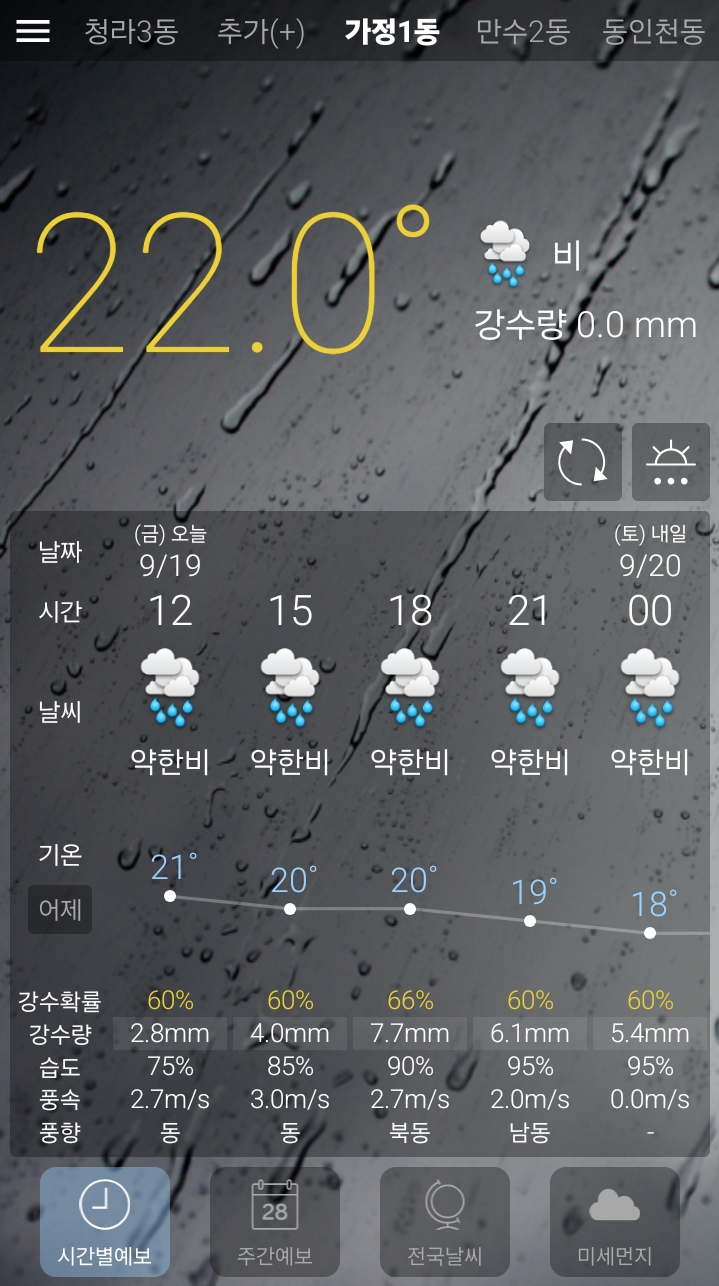
Task: Refresh the weather data
Action: coord(583,462)
